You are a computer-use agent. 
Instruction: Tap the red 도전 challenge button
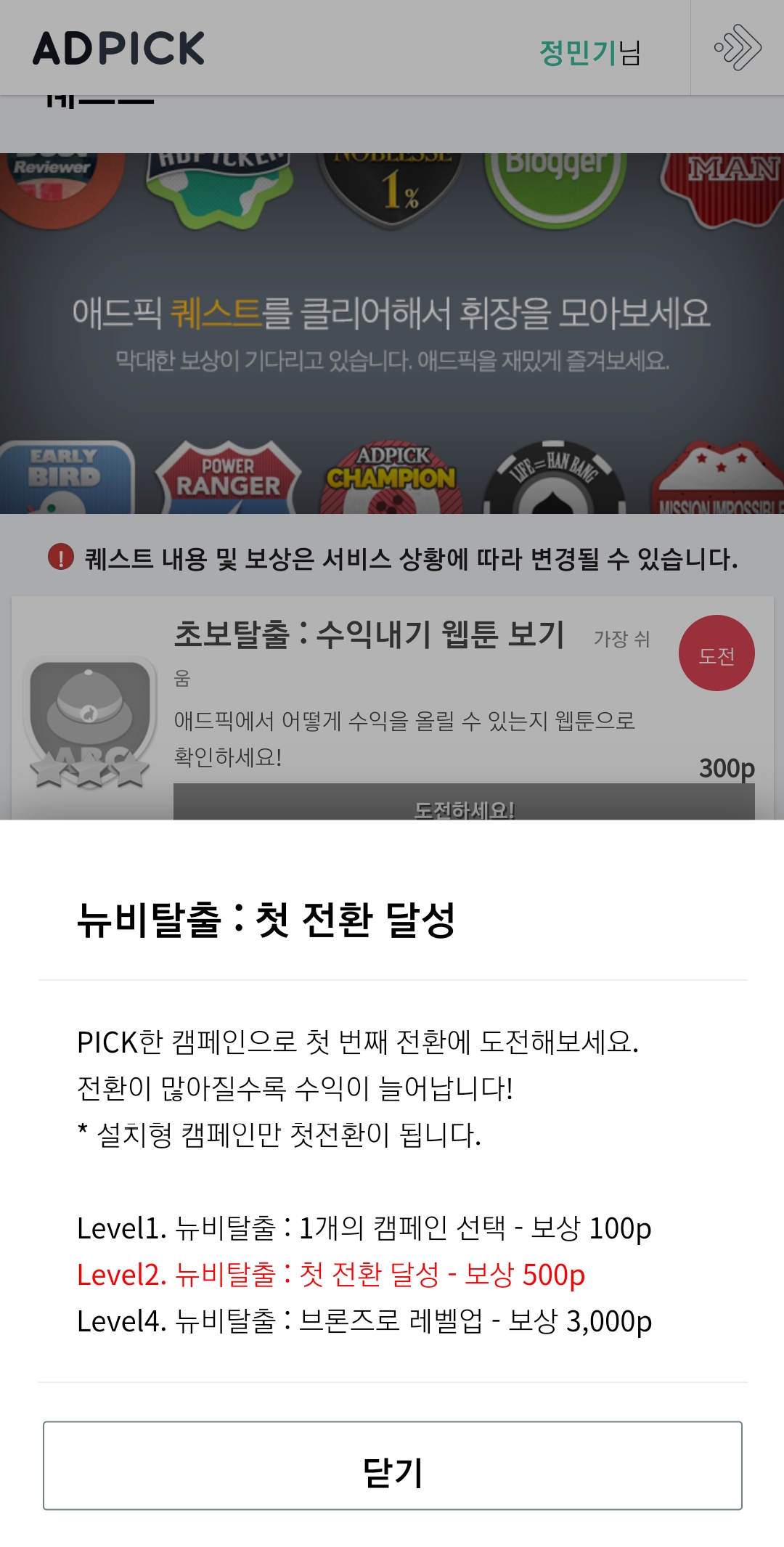coord(716,653)
